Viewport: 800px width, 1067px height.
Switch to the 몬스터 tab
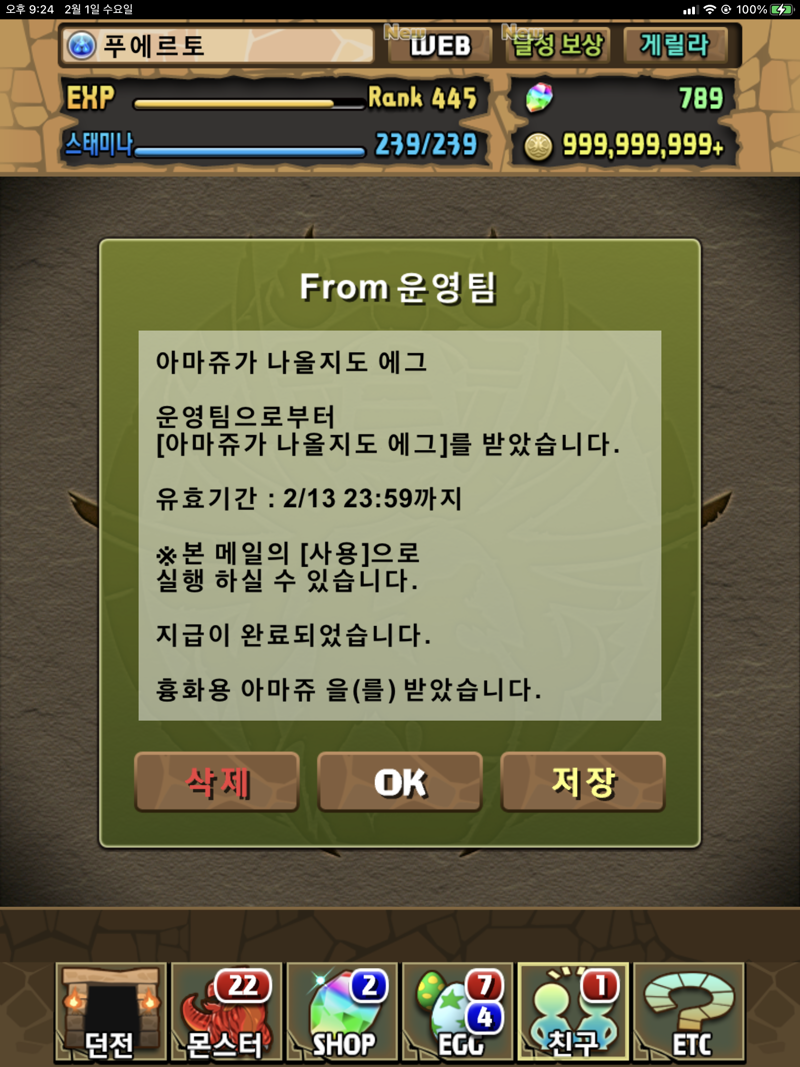point(227,1012)
